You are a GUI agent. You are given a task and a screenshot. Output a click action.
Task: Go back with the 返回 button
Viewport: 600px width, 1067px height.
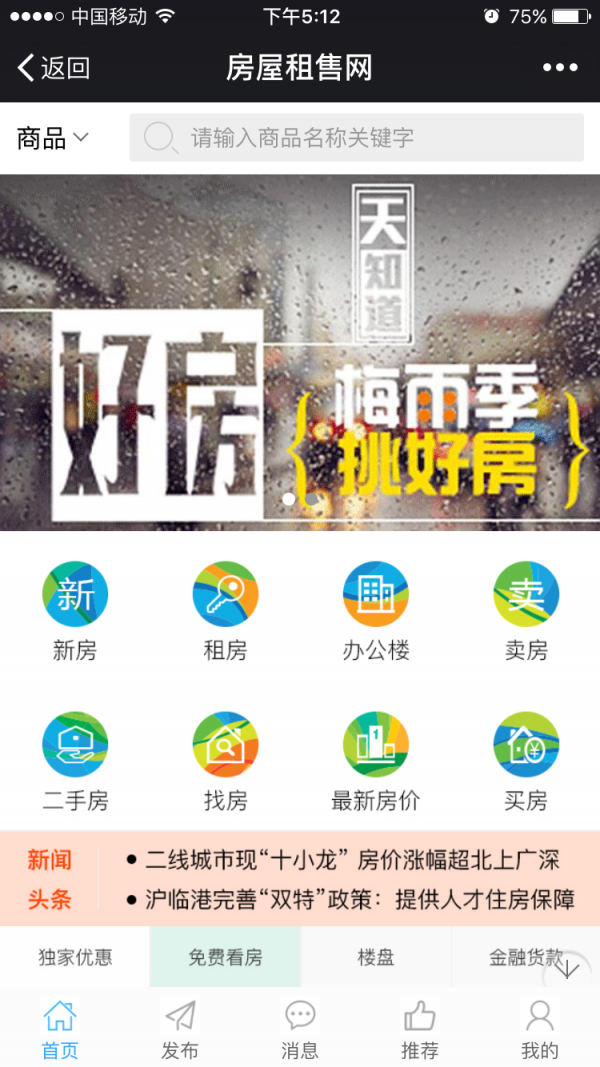click(x=54, y=68)
